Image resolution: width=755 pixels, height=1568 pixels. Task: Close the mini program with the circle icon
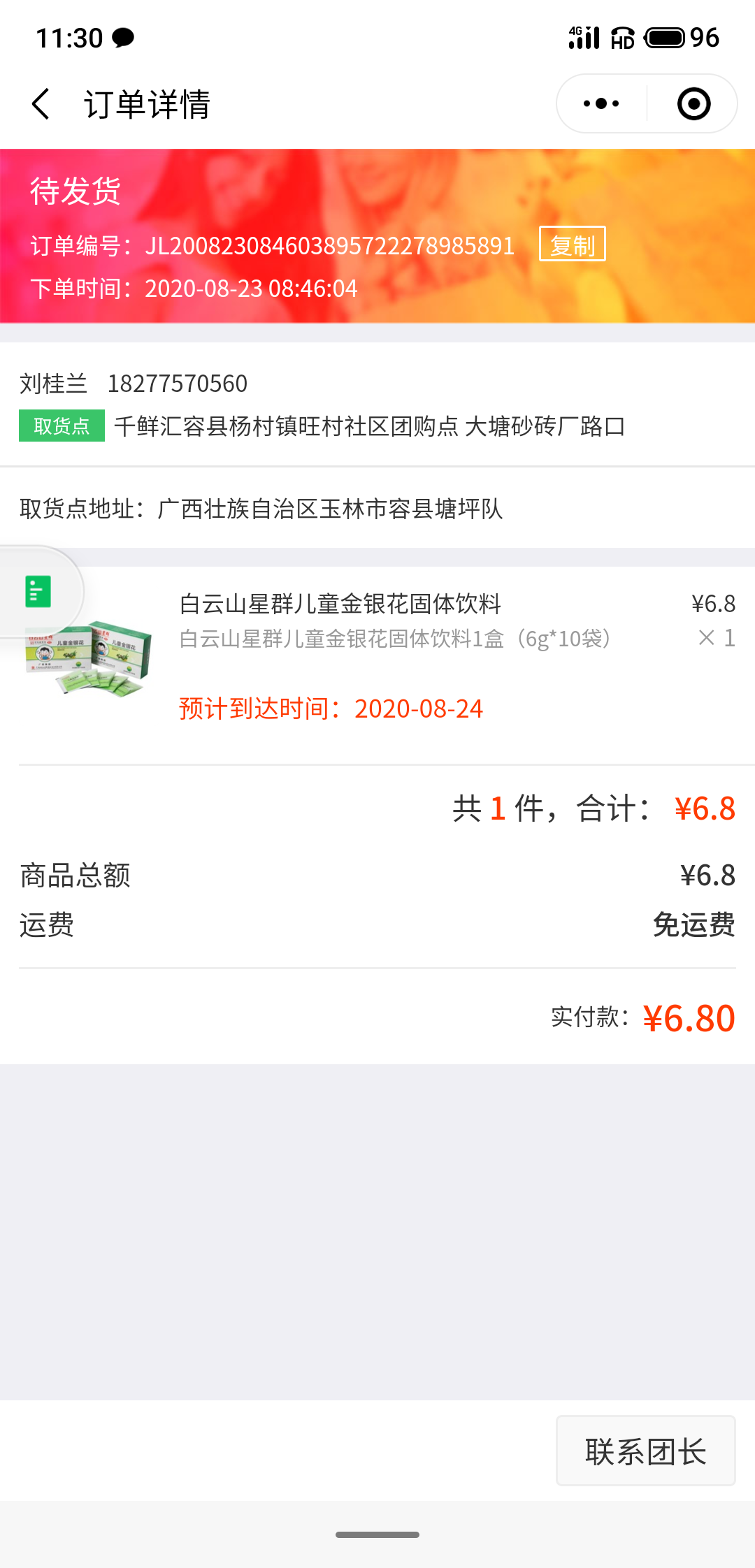click(693, 104)
